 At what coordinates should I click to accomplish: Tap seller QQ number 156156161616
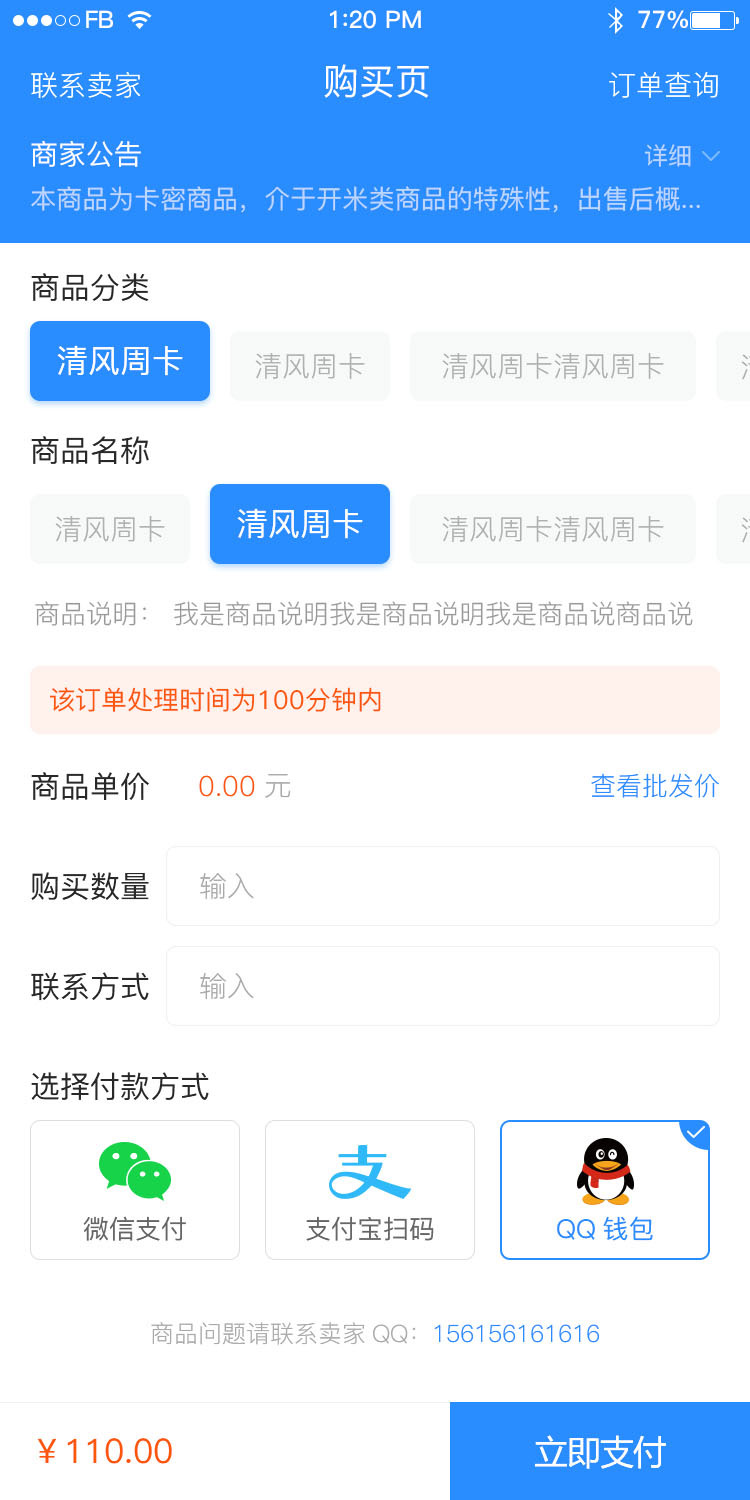(x=516, y=1333)
